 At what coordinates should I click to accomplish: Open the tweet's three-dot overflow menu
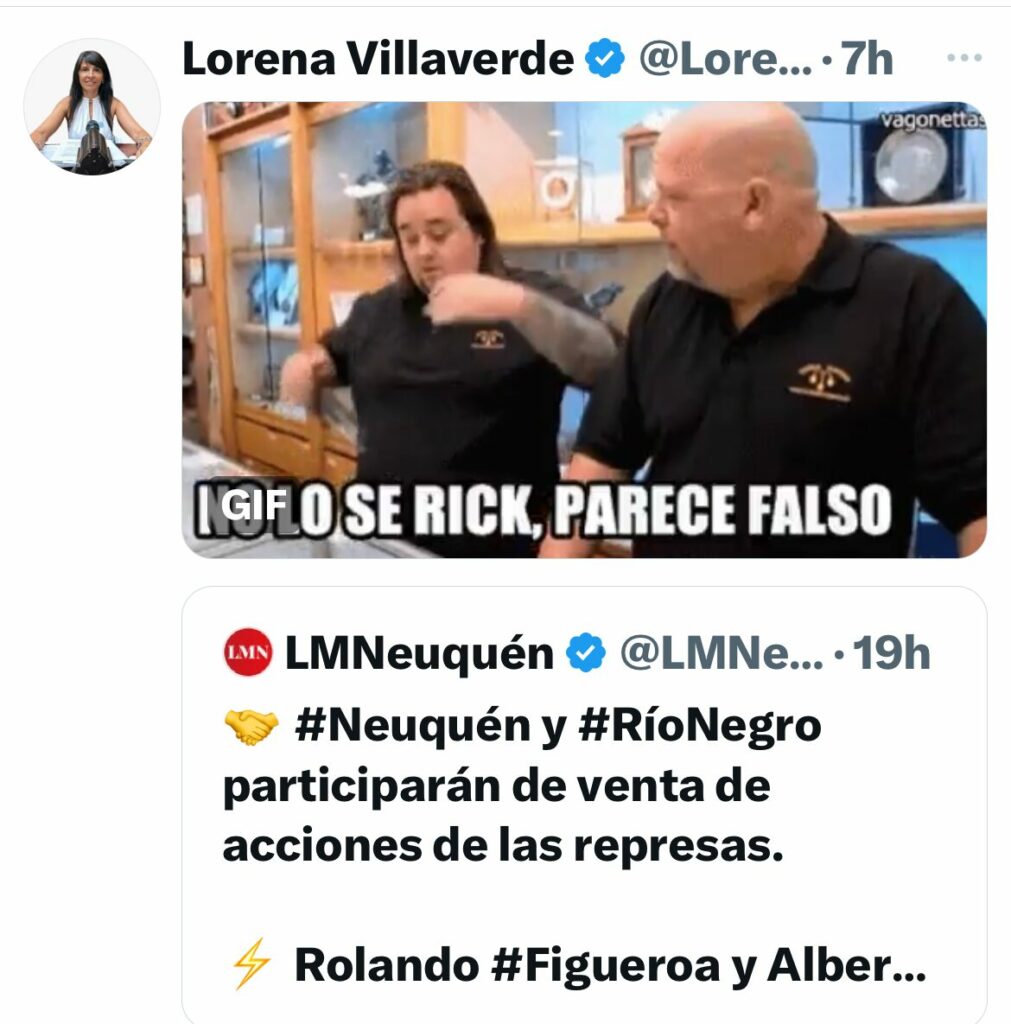click(964, 59)
